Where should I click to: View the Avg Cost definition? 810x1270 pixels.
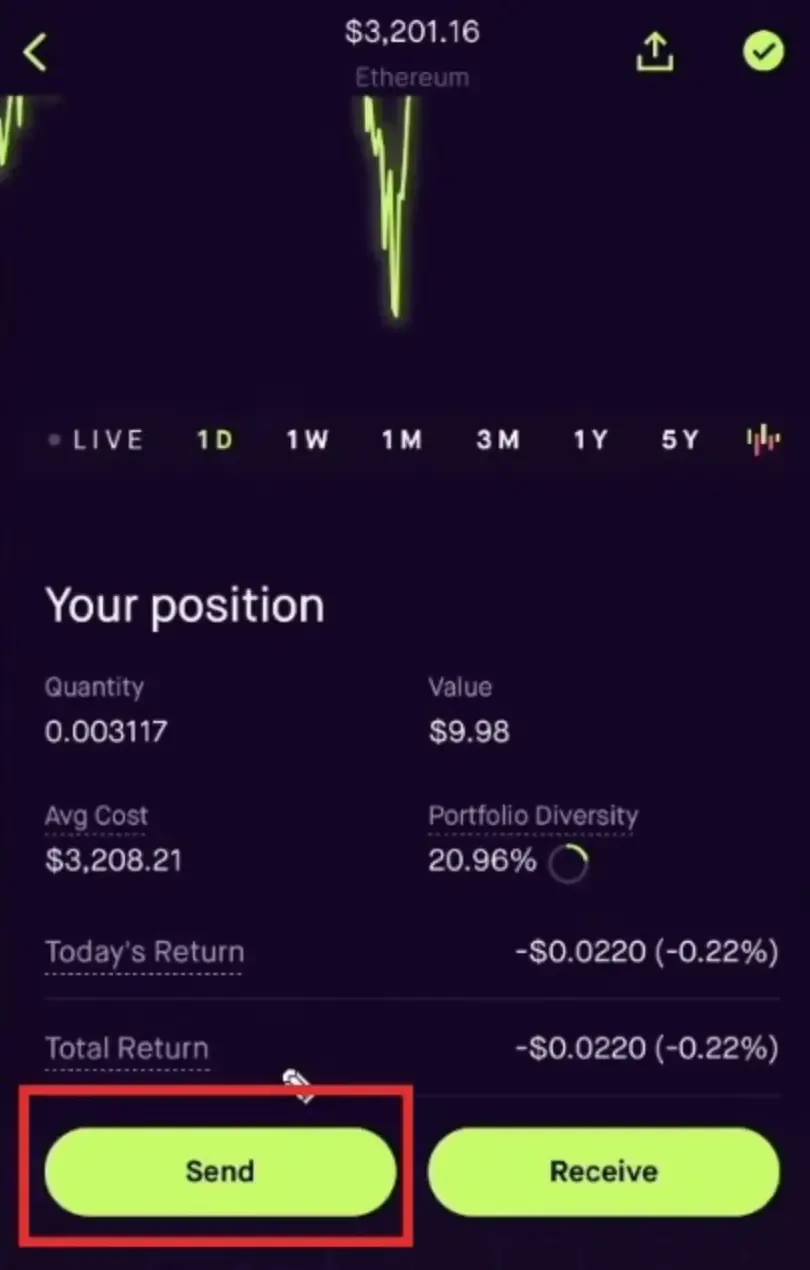tap(96, 815)
